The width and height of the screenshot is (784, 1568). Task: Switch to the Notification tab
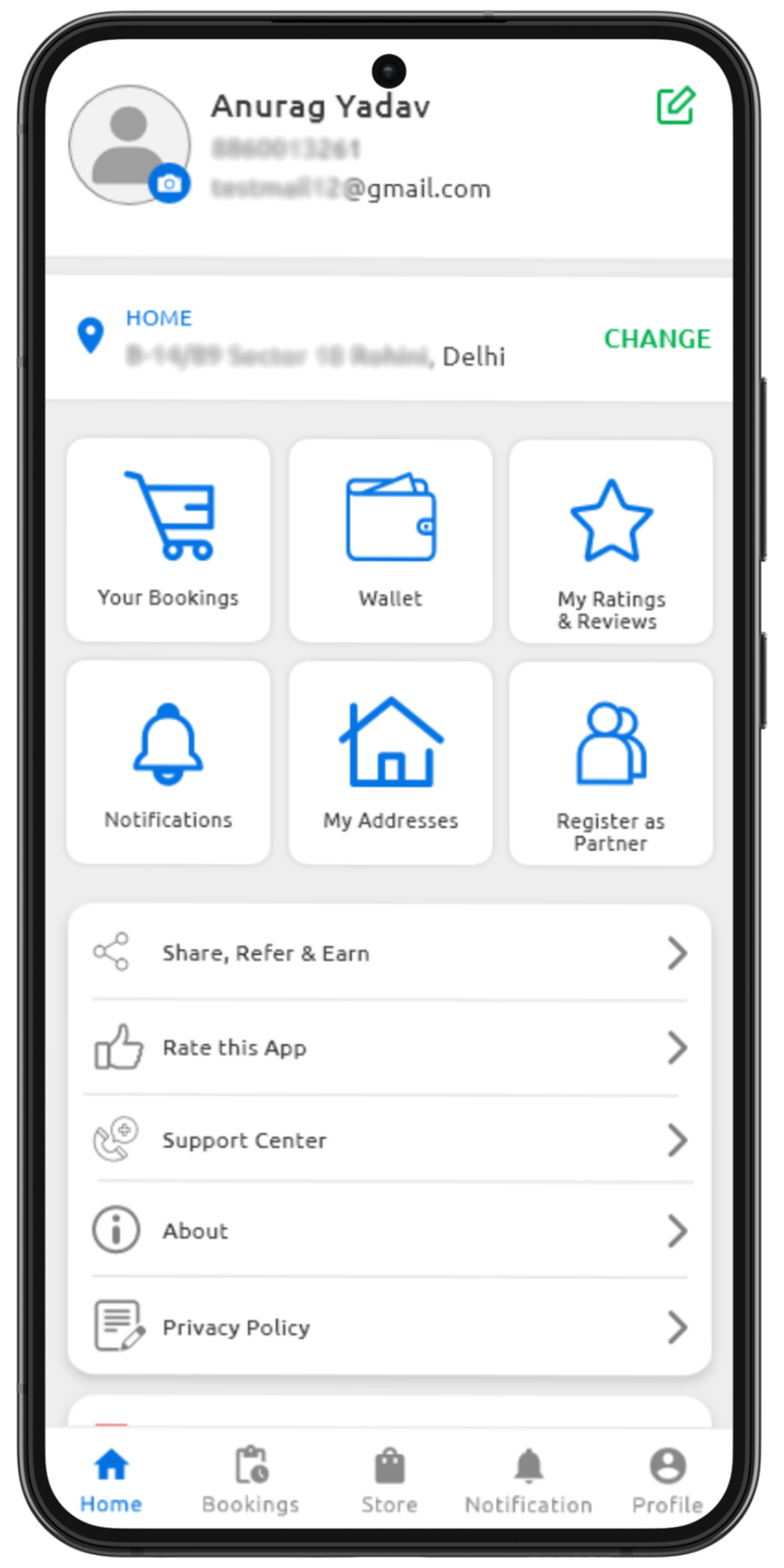[528, 1481]
